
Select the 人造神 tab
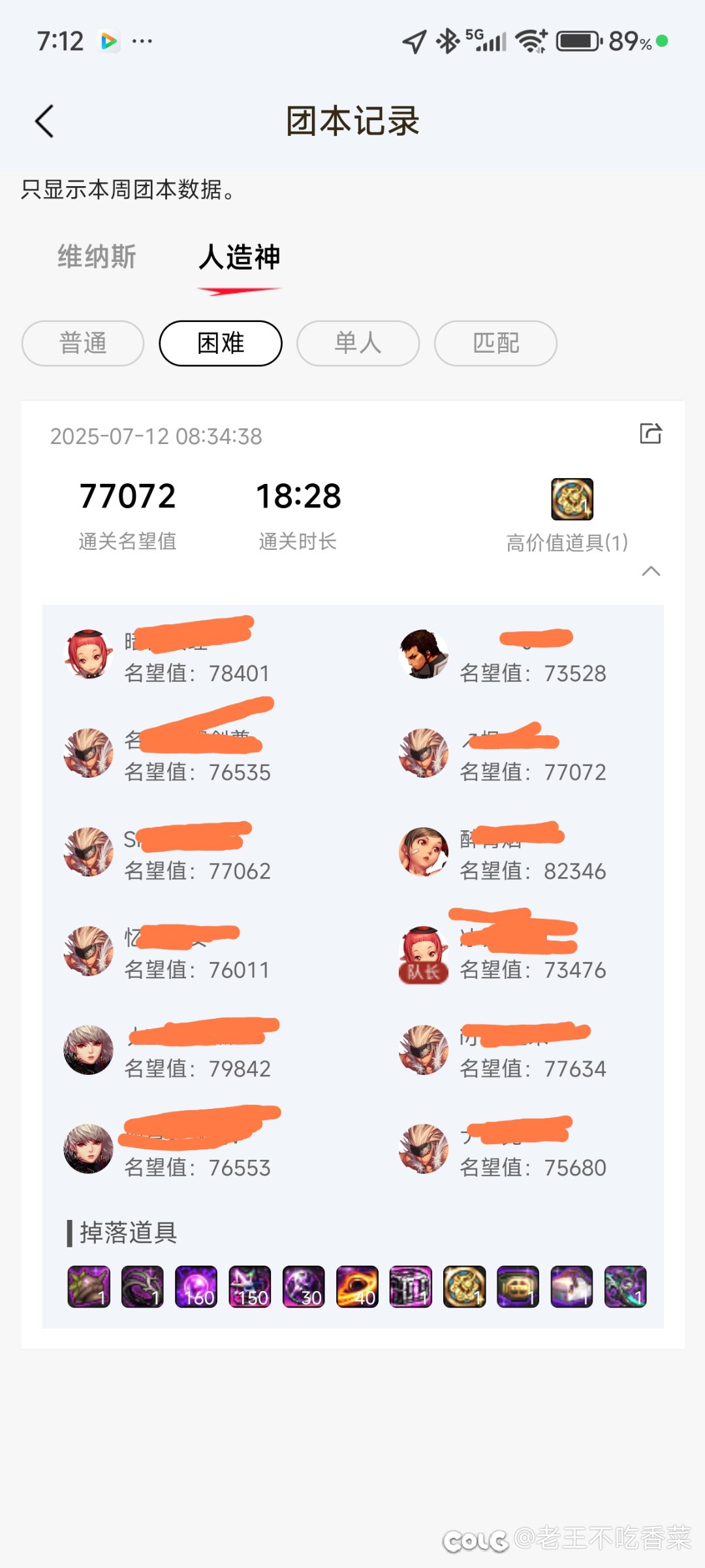pos(239,257)
